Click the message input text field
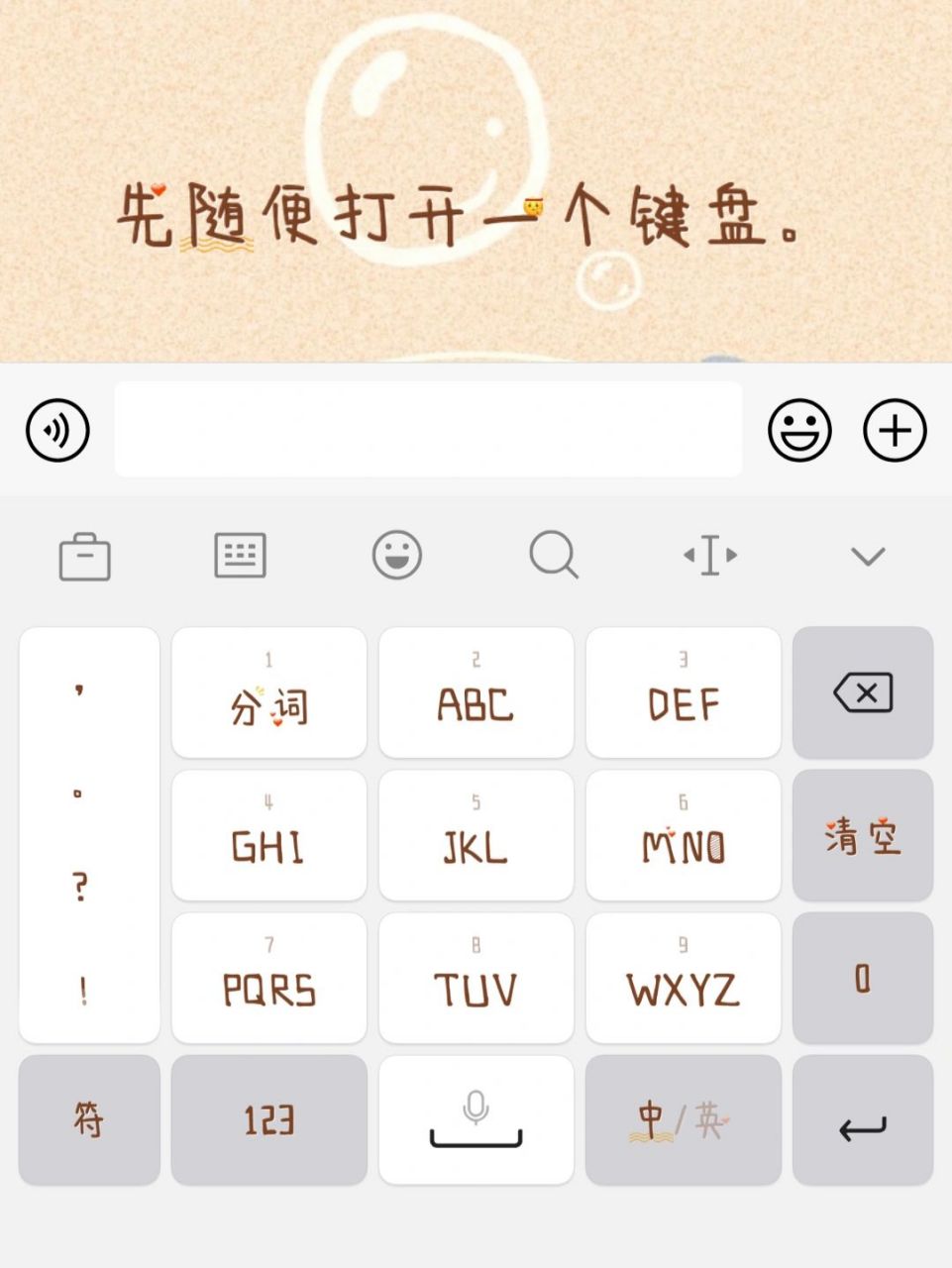Screen dimensions: 952x1268 [x=427, y=430]
